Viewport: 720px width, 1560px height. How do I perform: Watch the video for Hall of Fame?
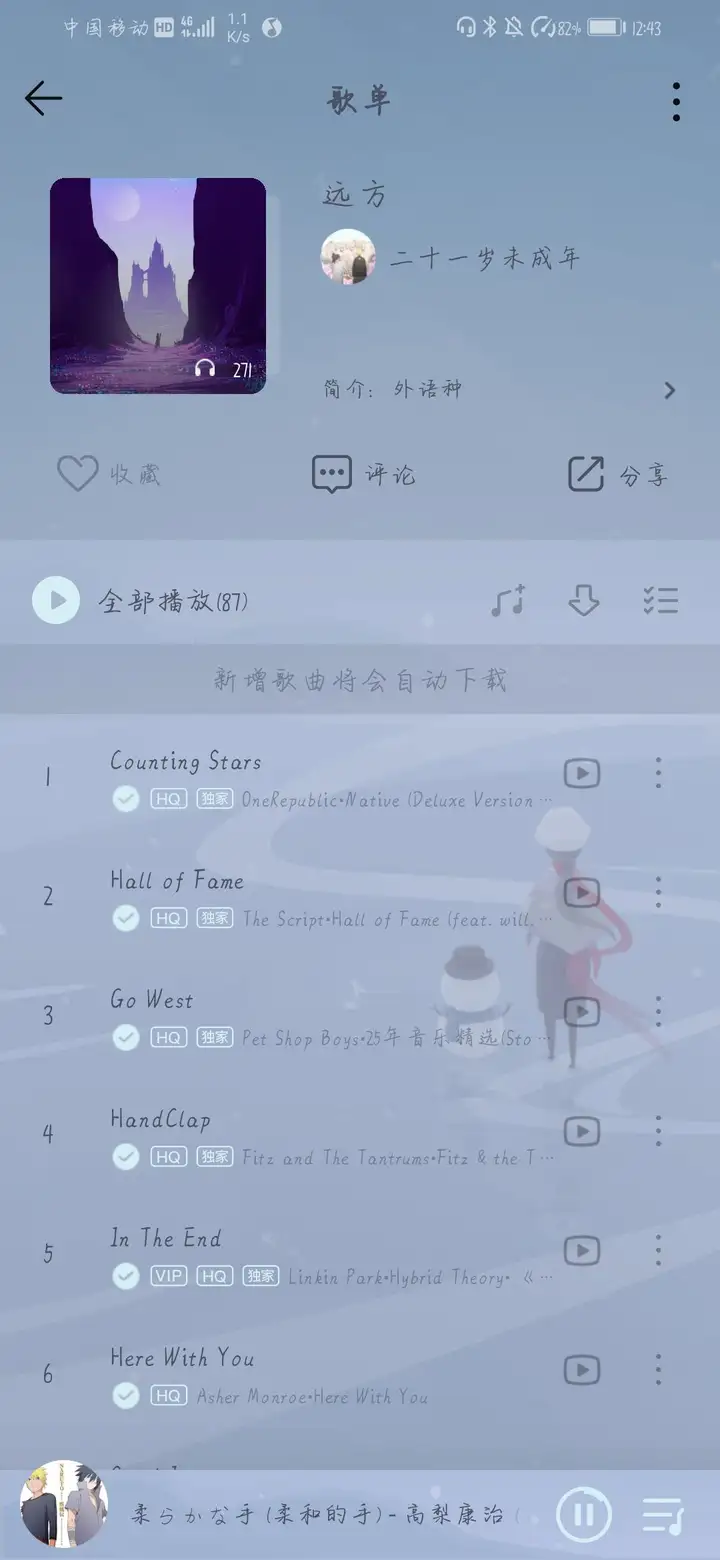tap(582, 892)
